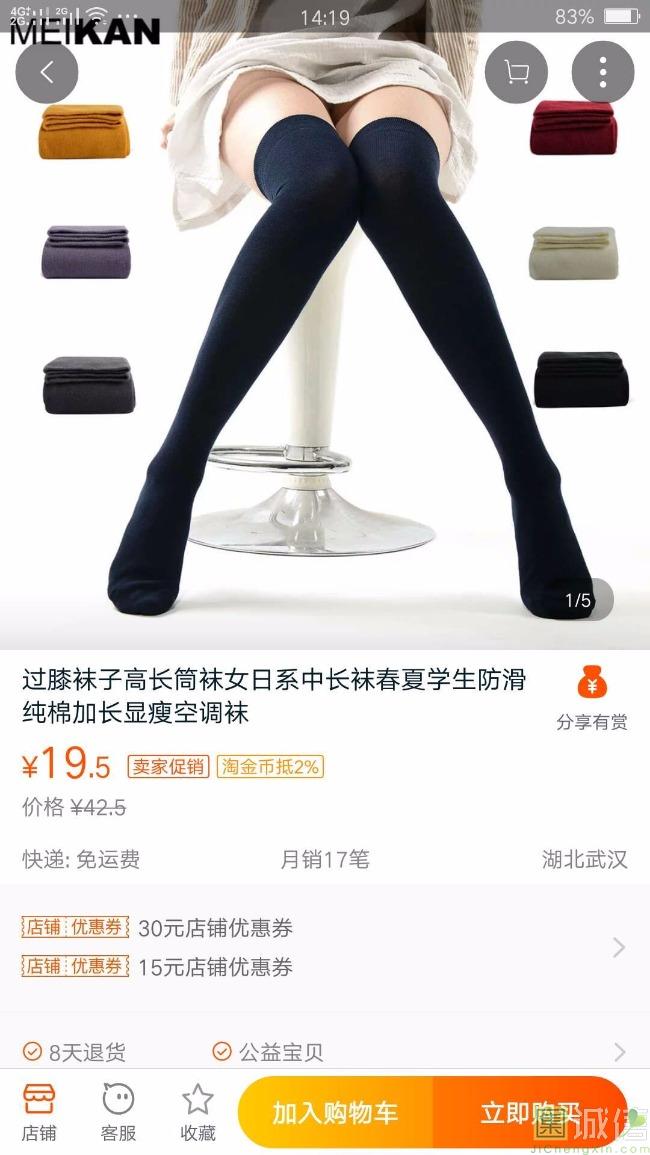Image resolution: width=650 pixels, height=1155 pixels.
Task: Open the three-dot overflow menu
Action: 603,72
